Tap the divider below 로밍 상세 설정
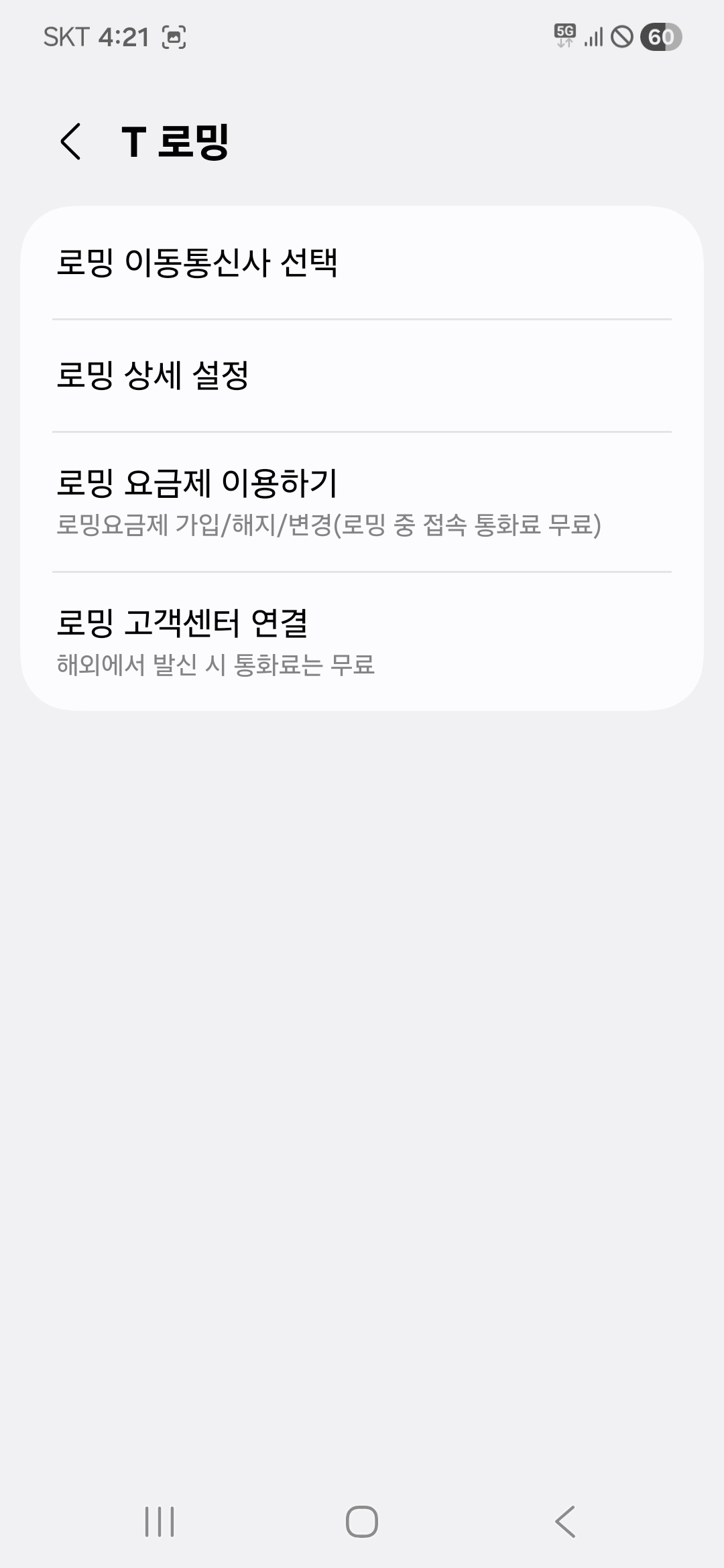 [362, 431]
